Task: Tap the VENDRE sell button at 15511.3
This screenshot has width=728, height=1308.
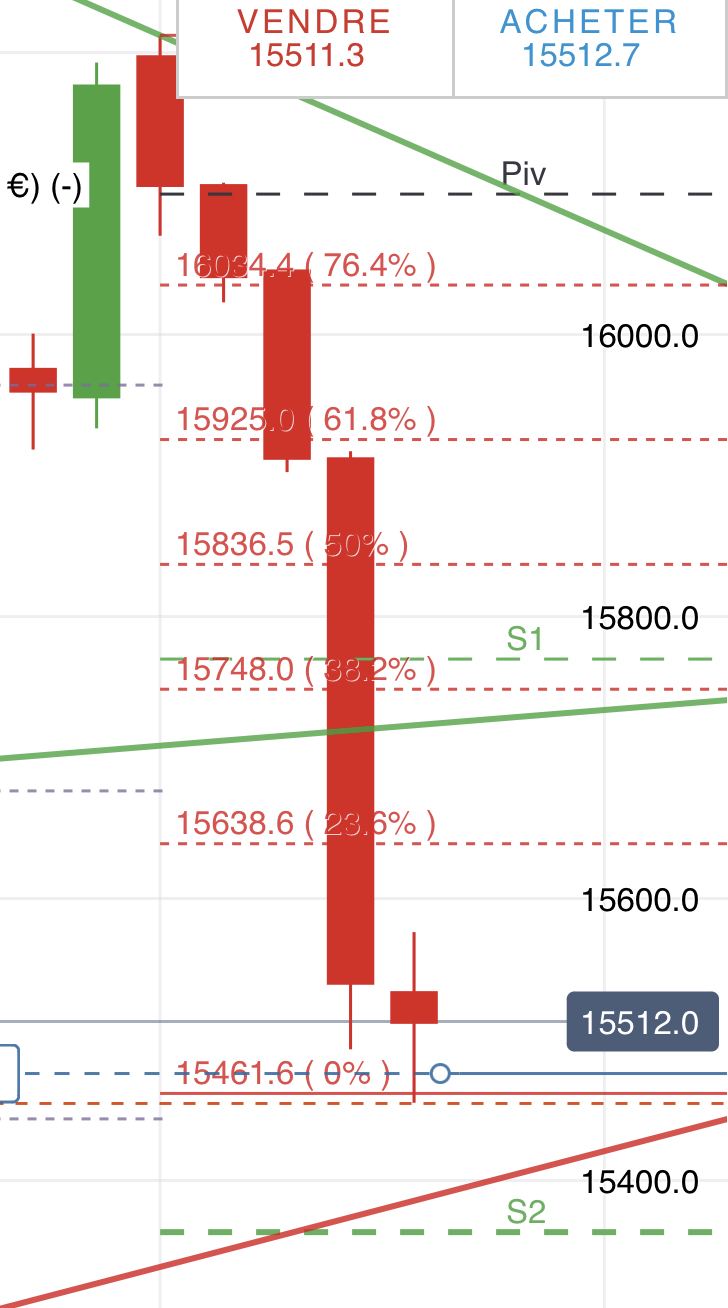Action: point(315,40)
